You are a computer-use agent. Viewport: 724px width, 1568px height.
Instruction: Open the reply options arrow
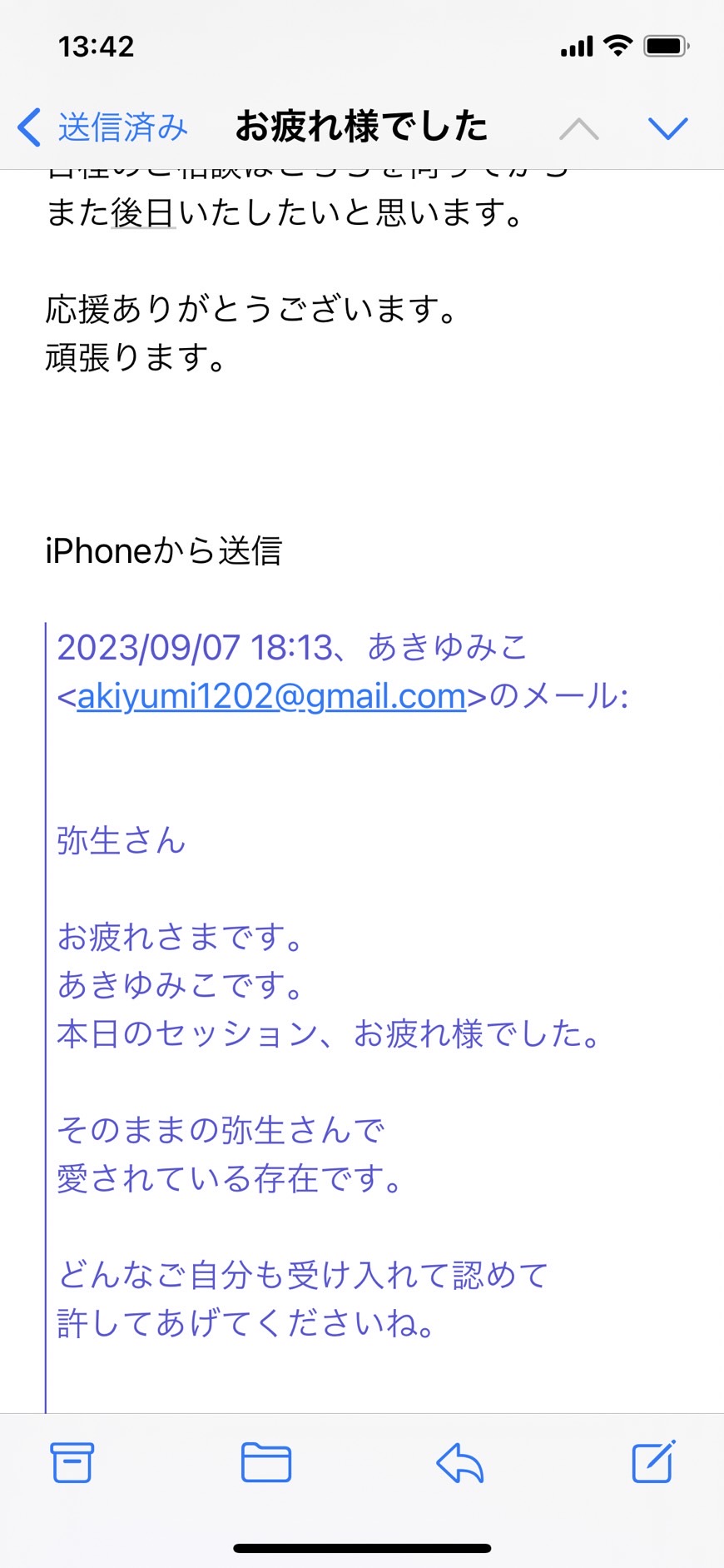tap(460, 1462)
